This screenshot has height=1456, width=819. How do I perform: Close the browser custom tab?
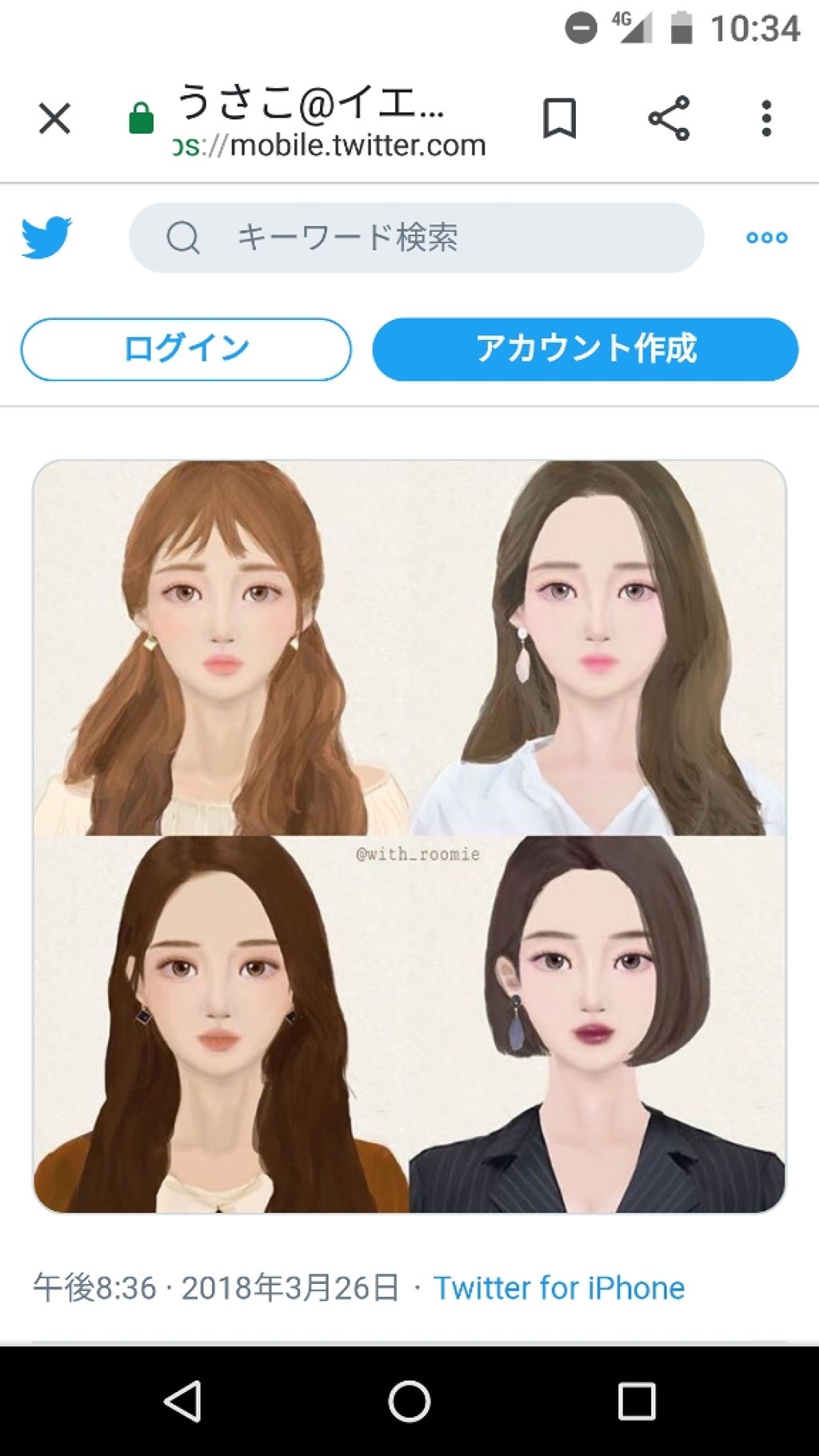click(x=54, y=119)
